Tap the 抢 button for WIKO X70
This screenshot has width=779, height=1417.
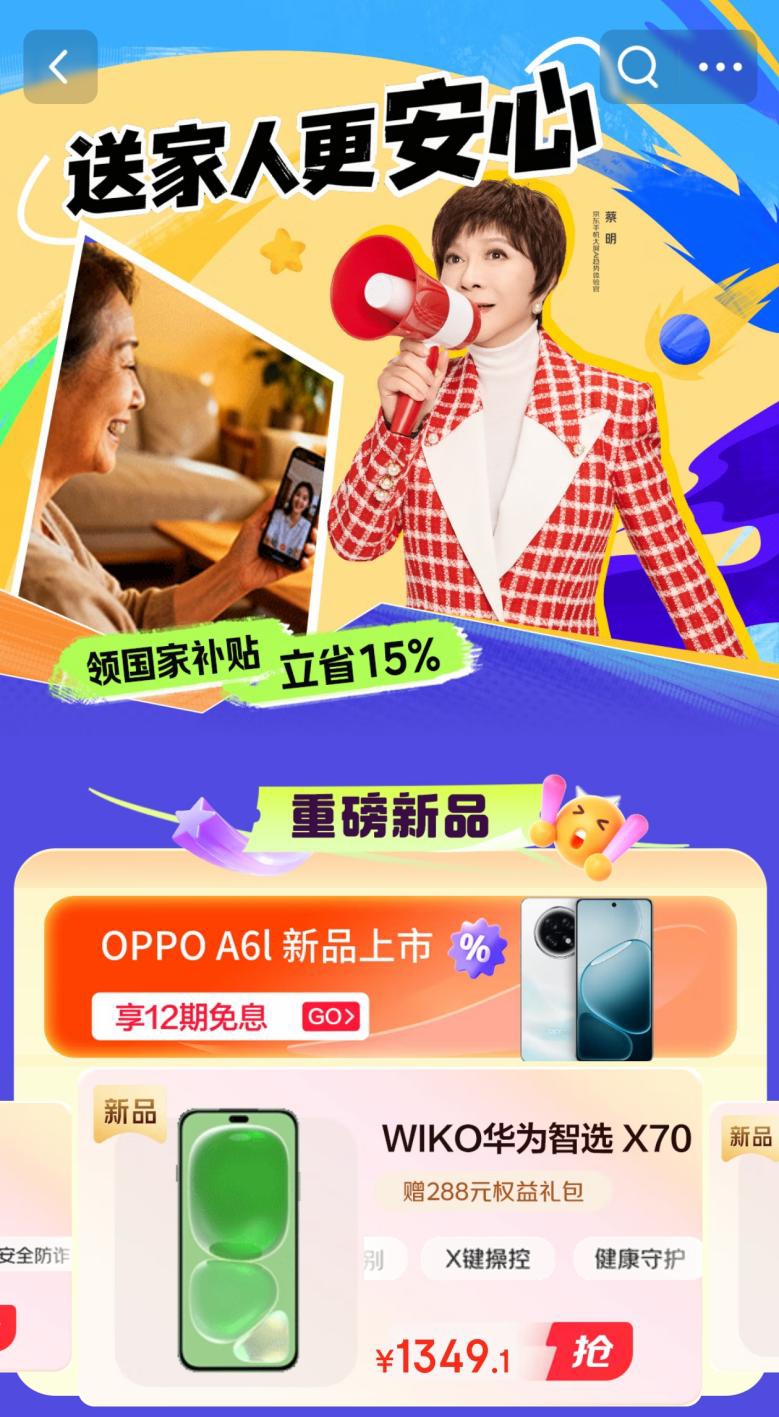[591, 1351]
